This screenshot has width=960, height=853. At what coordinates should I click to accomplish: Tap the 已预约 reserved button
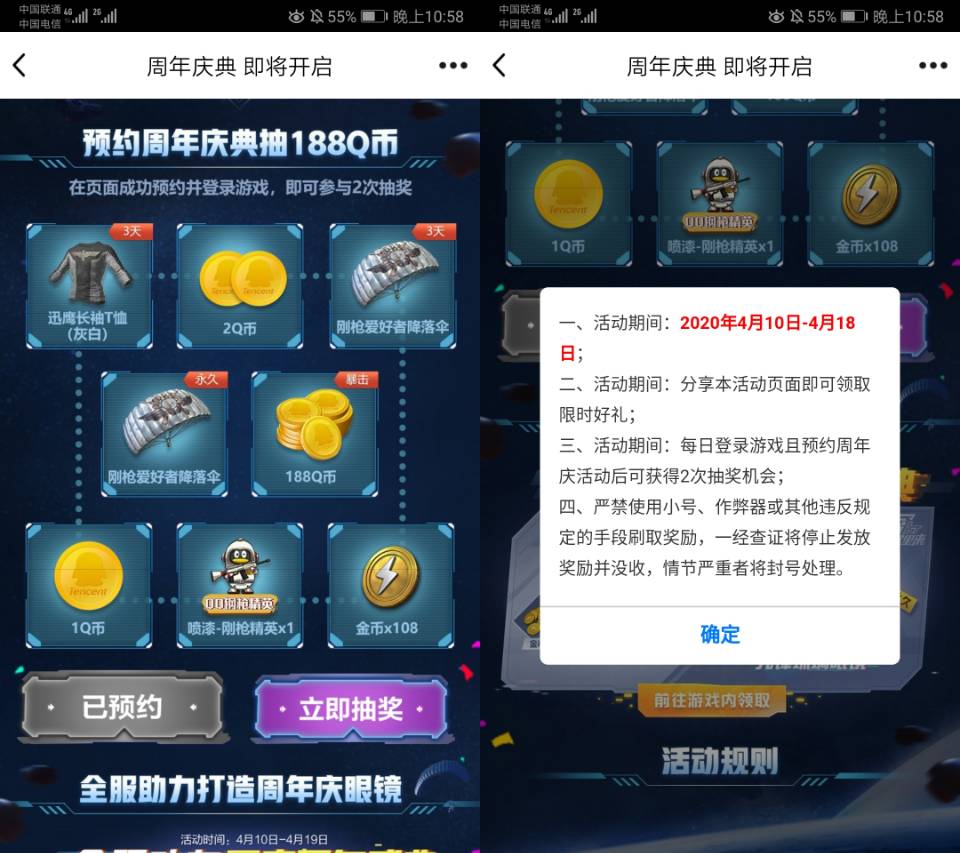point(122,708)
